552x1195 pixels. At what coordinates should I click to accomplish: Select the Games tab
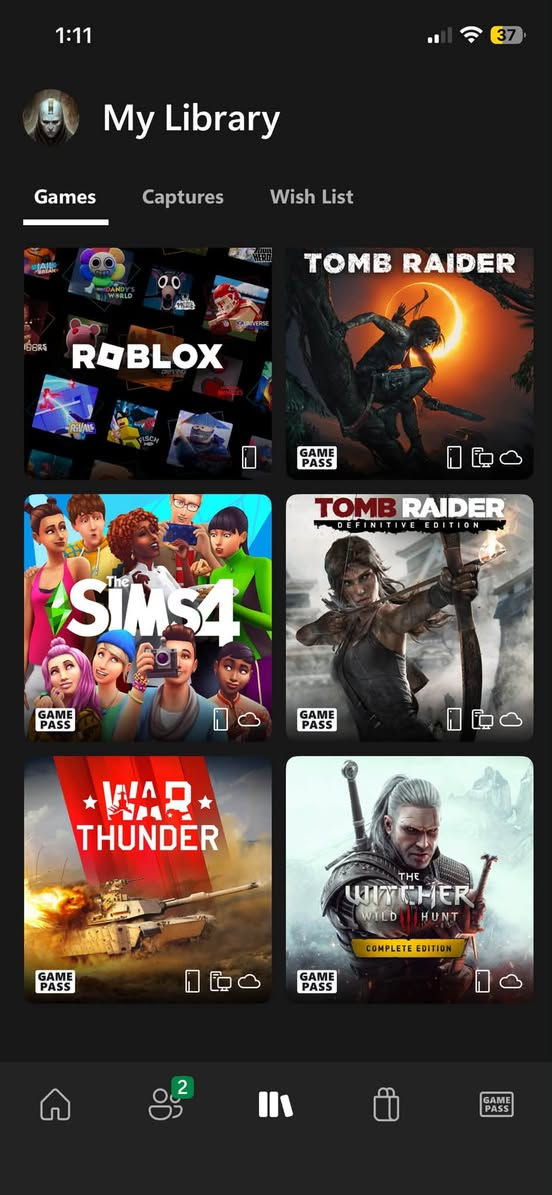(66, 197)
